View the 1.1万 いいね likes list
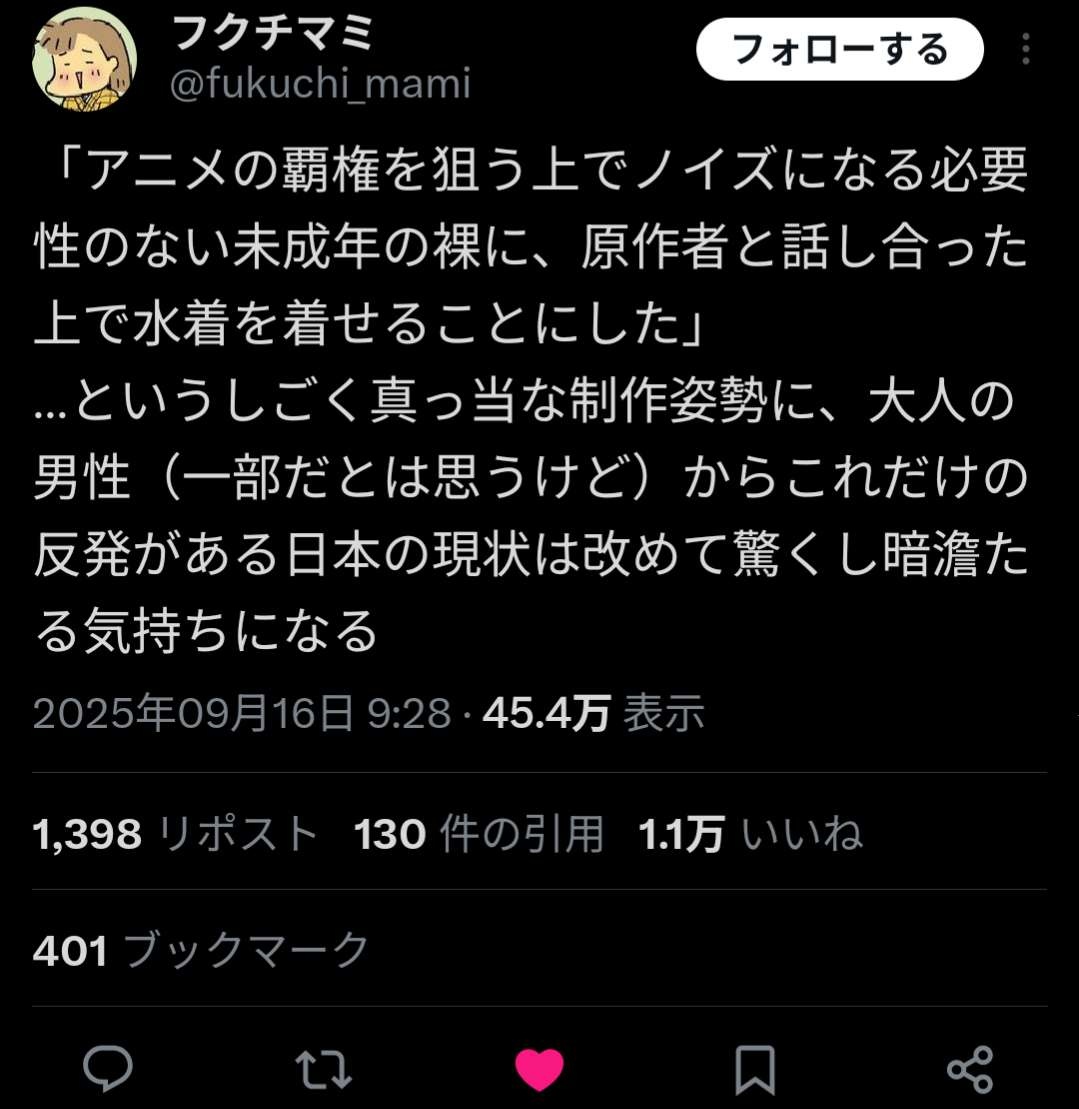The height and width of the screenshot is (1109, 1079). point(750,833)
